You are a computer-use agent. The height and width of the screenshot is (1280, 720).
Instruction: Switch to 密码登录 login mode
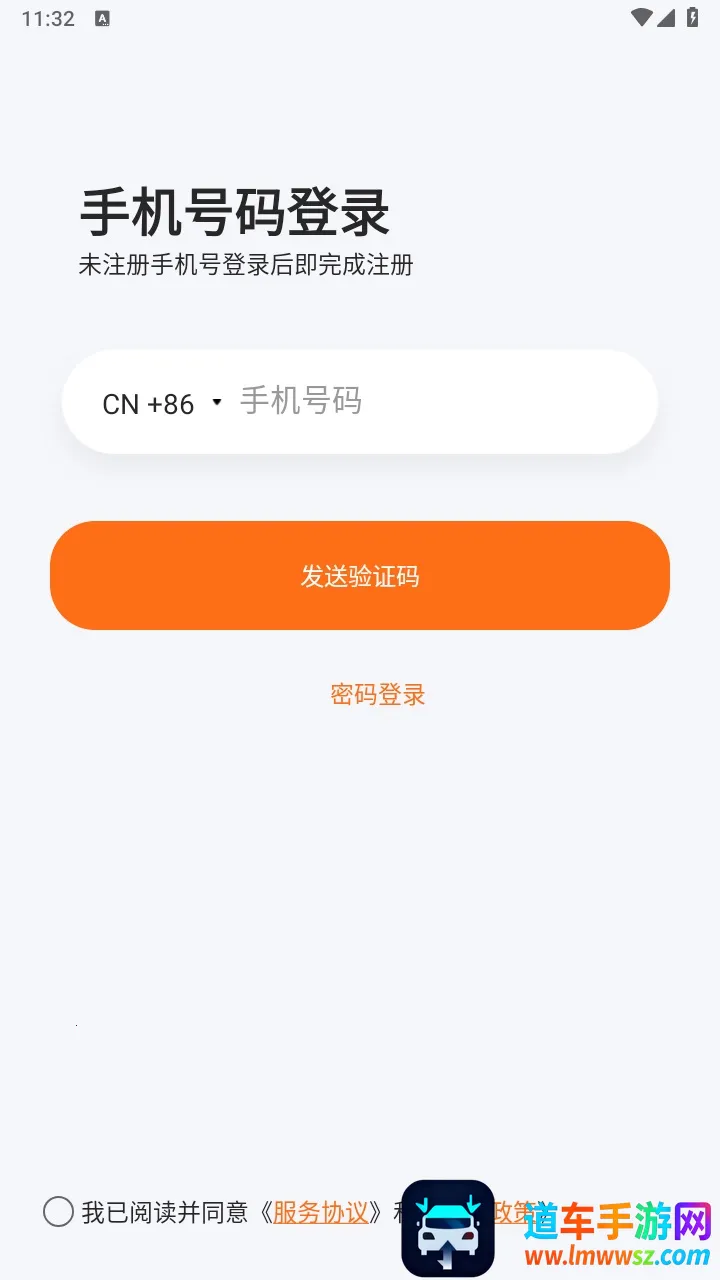click(x=377, y=693)
